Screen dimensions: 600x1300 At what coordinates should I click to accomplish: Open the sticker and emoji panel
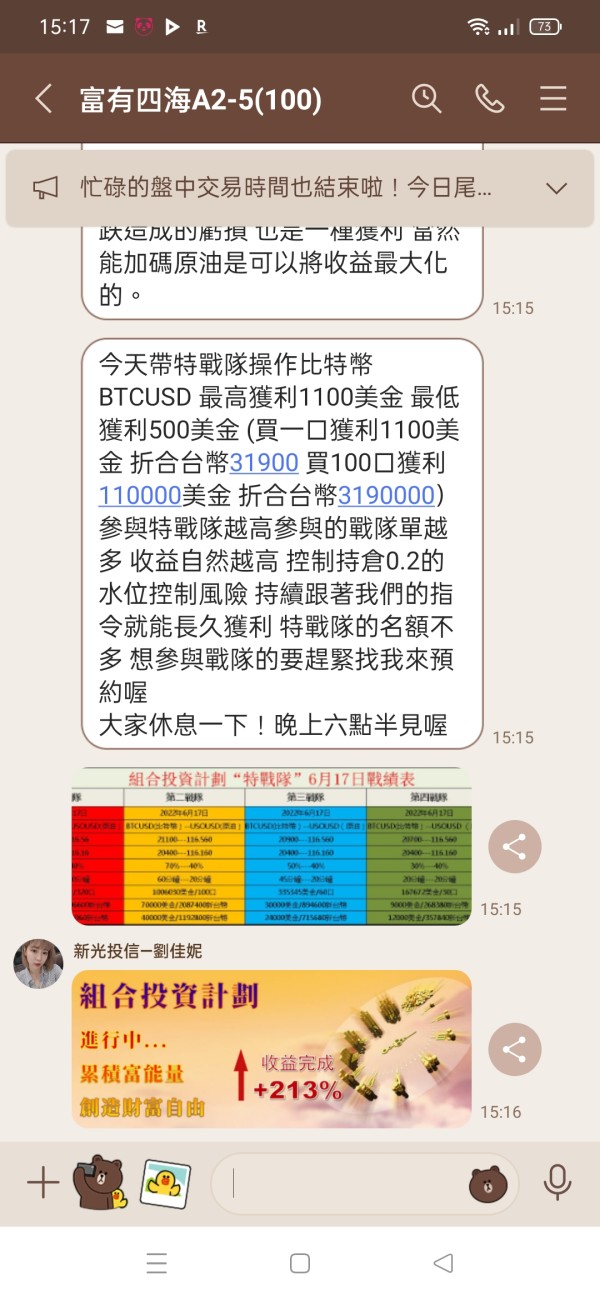(488, 1184)
